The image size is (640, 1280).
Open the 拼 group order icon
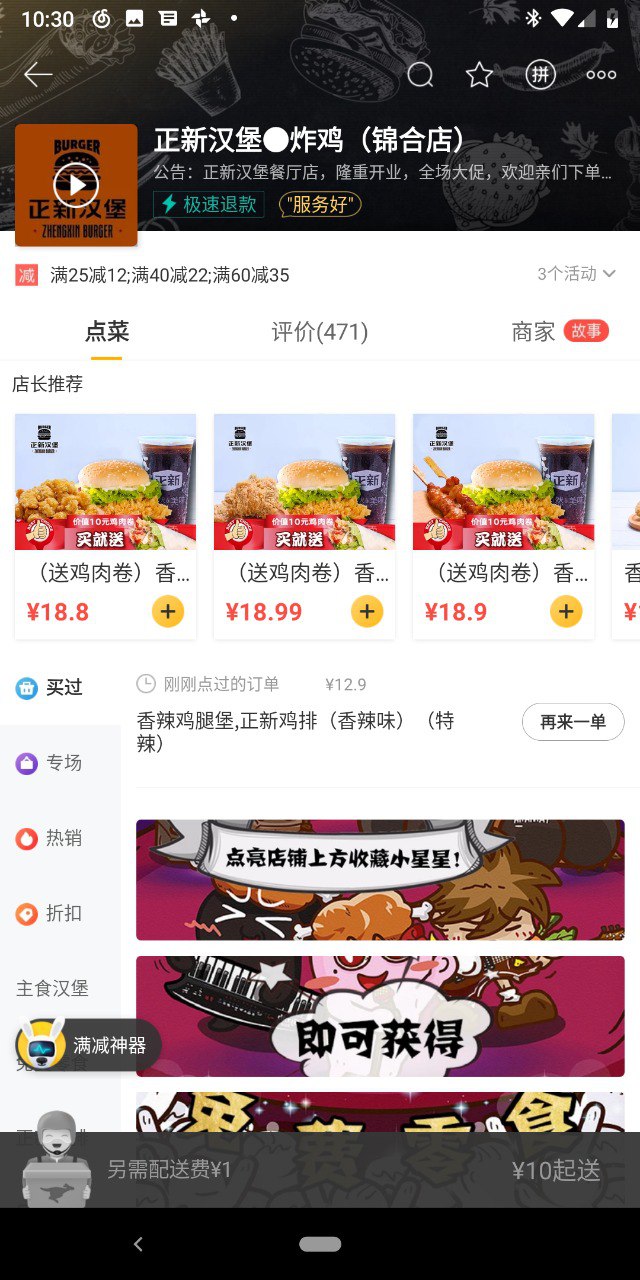click(x=540, y=75)
